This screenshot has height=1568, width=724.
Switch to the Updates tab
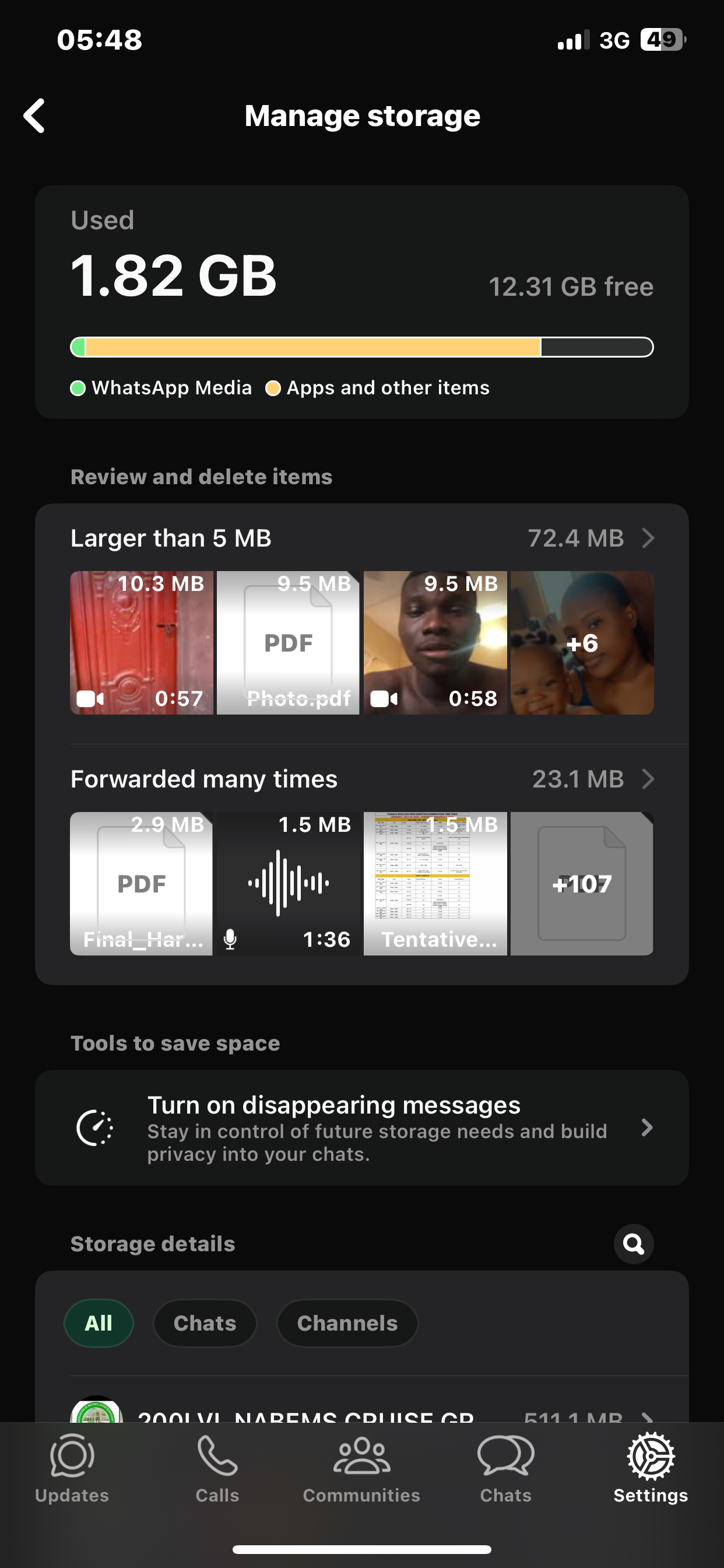[72, 1468]
